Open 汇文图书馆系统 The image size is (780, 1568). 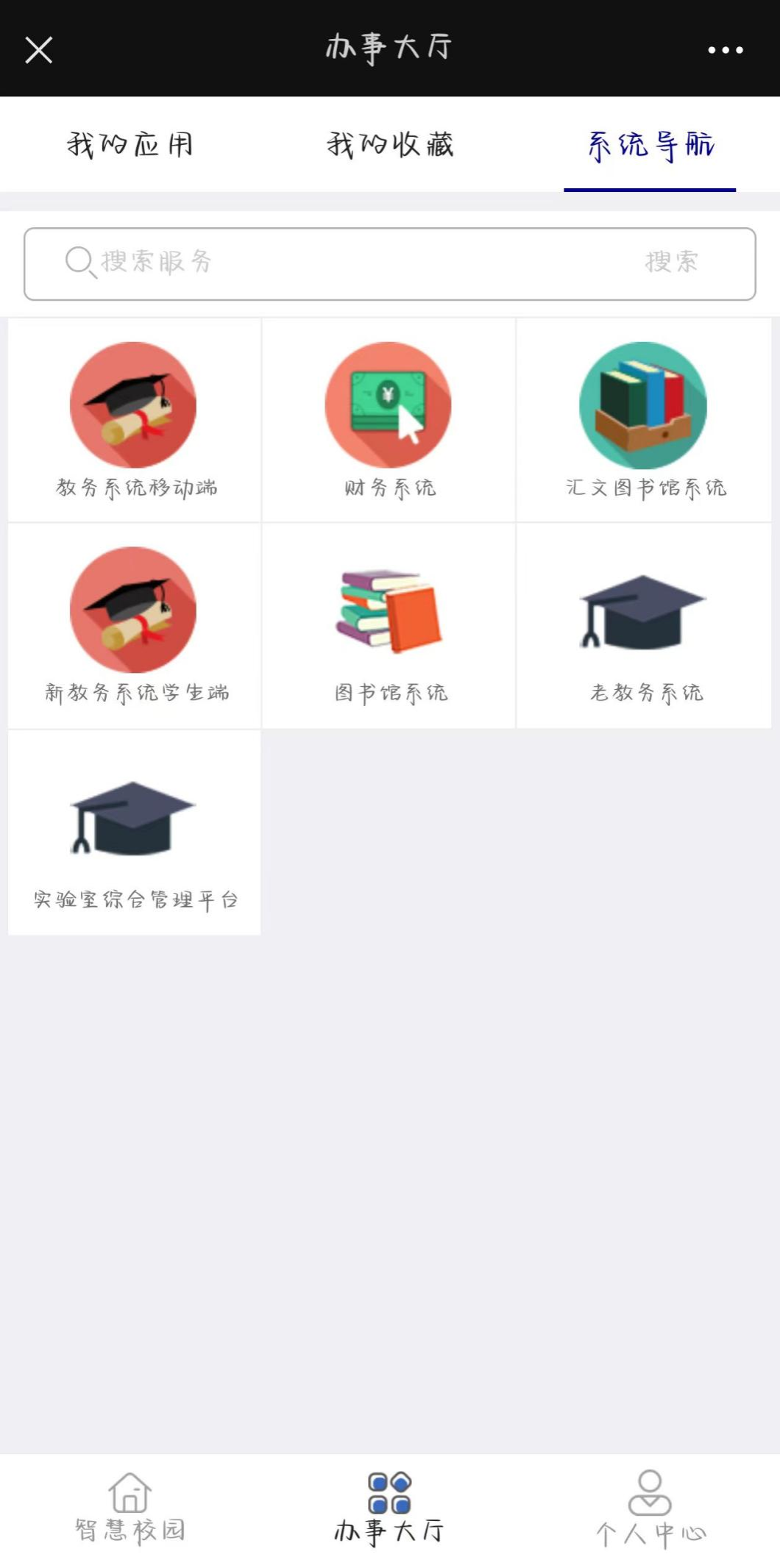pyautogui.click(x=644, y=420)
